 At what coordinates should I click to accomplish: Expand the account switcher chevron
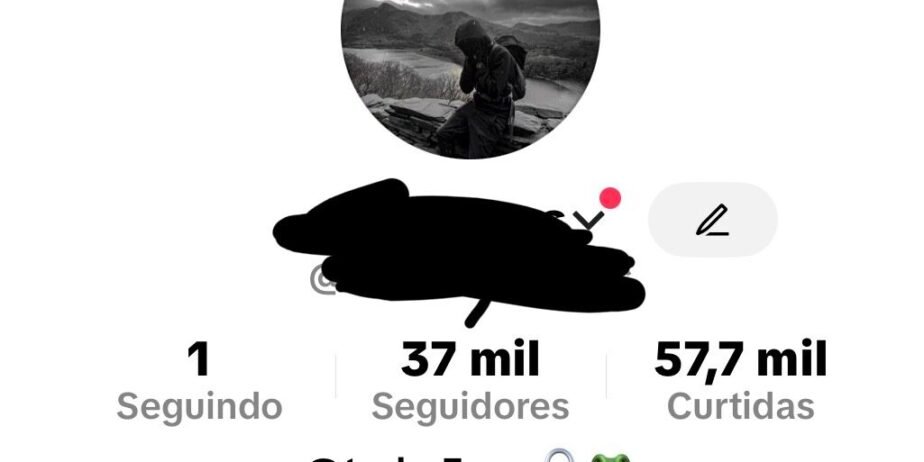[x=590, y=217]
